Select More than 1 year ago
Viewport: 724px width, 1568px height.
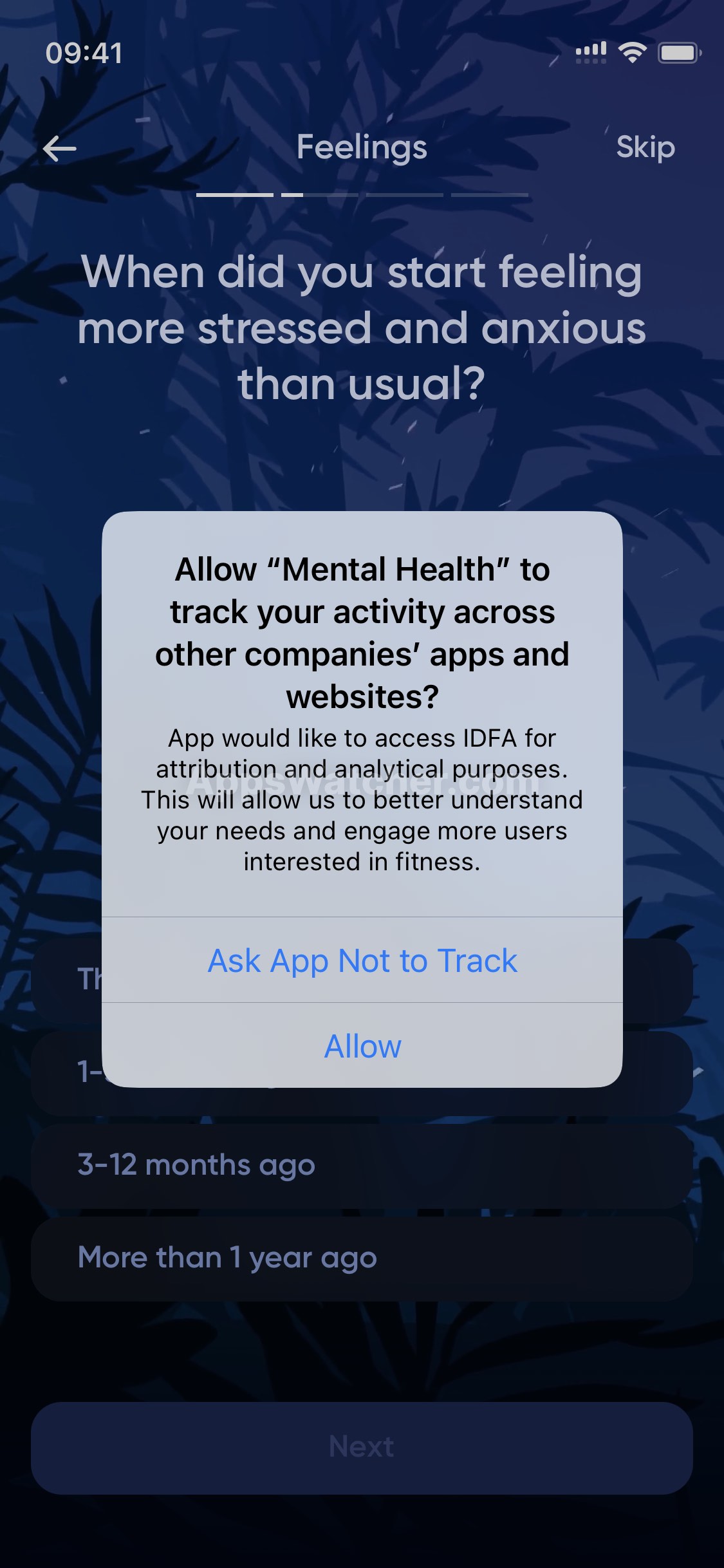point(362,1258)
